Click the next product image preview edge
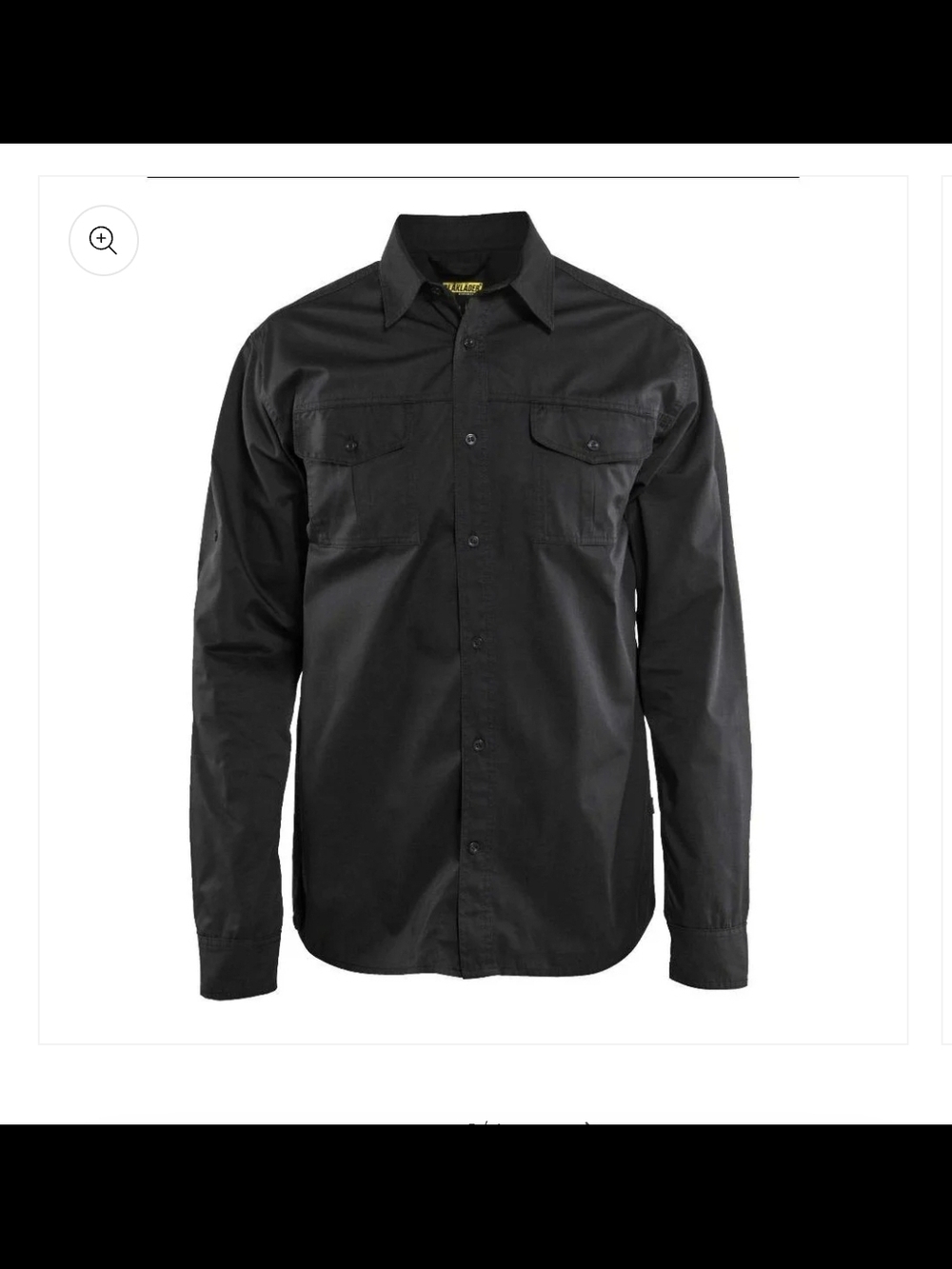Image resolution: width=952 pixels, height=1269 pixels. (x=947, y=609)
